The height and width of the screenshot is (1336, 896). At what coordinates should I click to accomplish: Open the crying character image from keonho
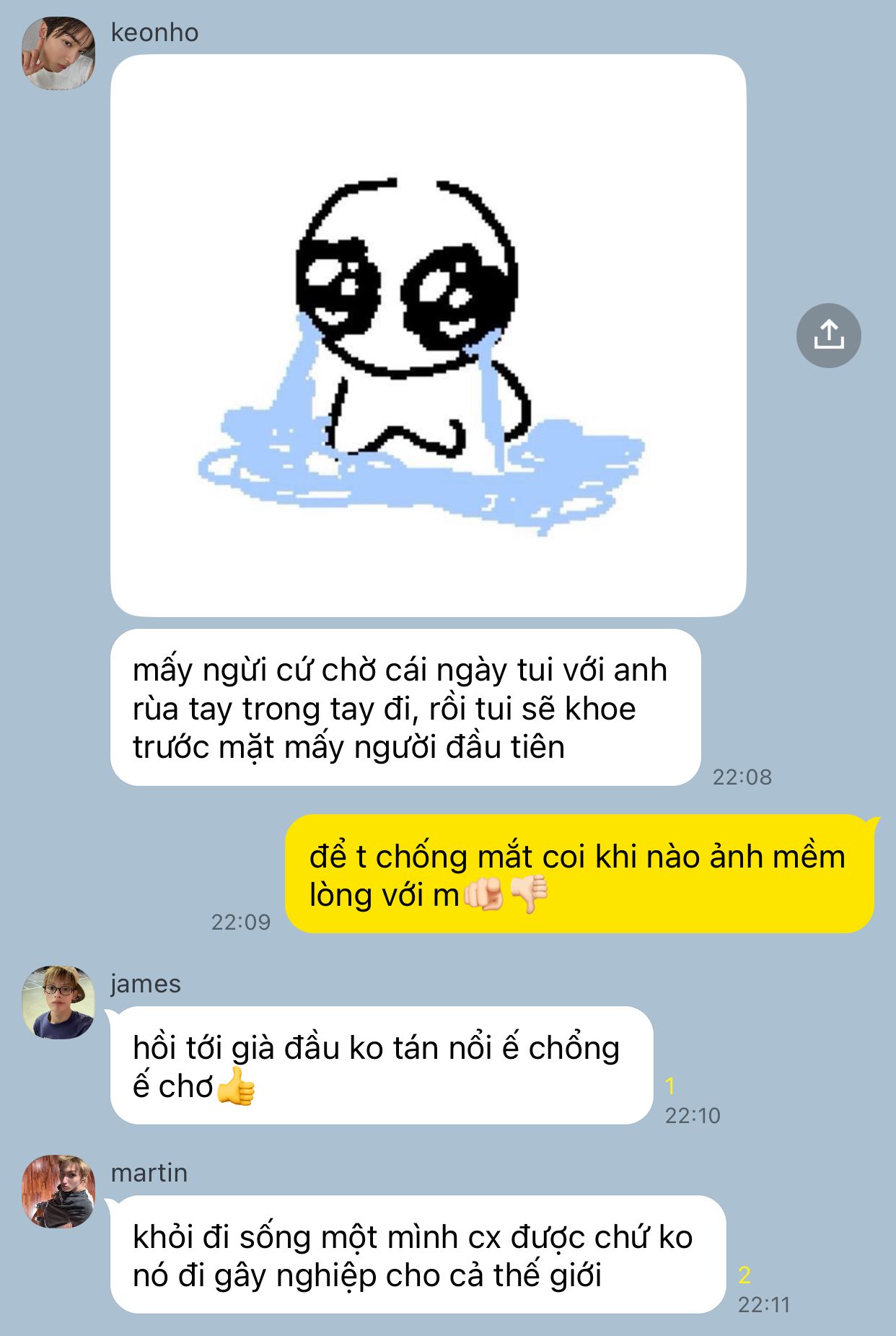pyautogui.click(x=428, y=336)
